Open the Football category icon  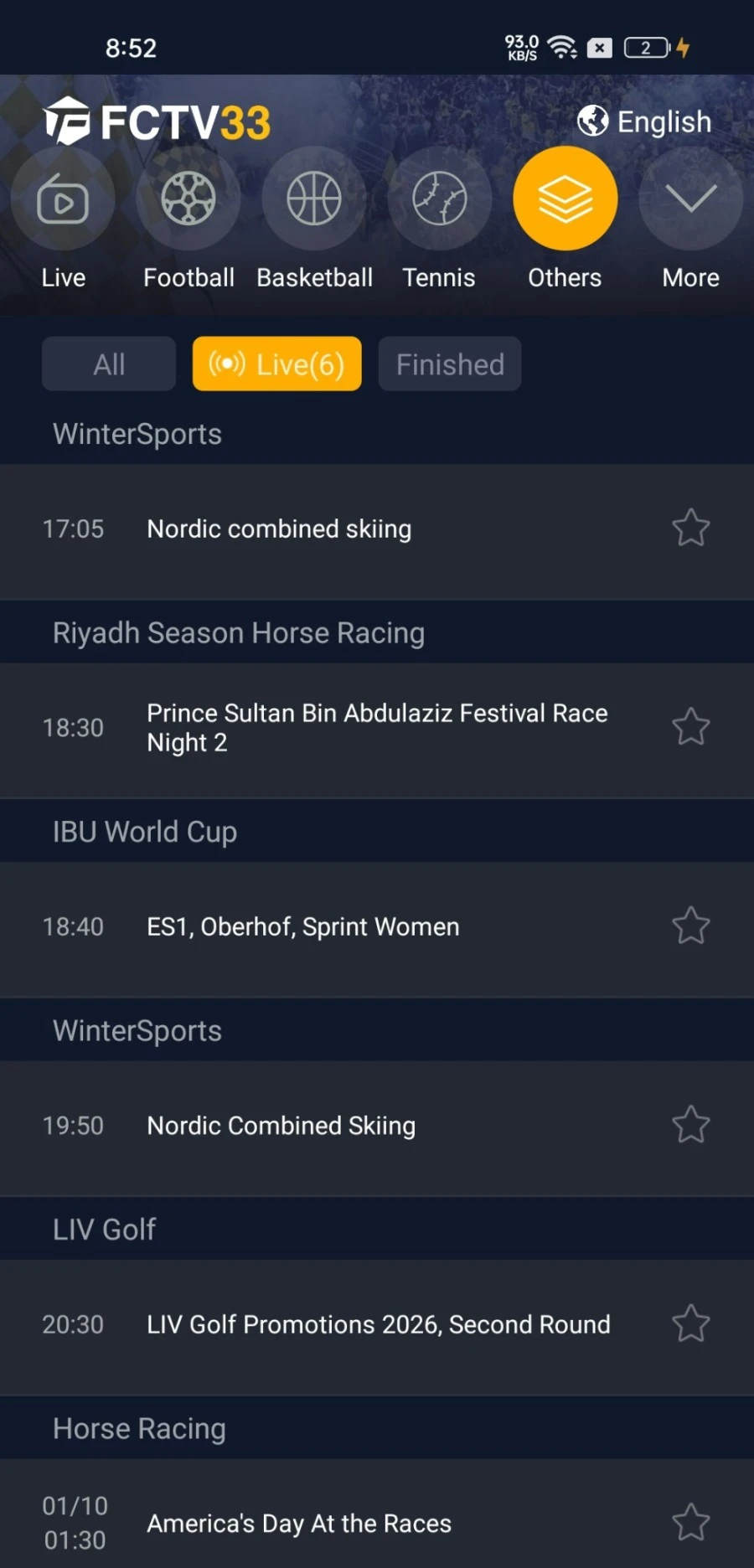188,199
